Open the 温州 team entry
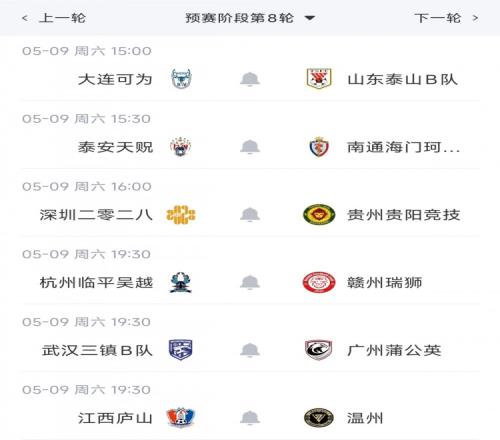The width and height of the screenshot is (500, 440). click(x=344, y=418)
